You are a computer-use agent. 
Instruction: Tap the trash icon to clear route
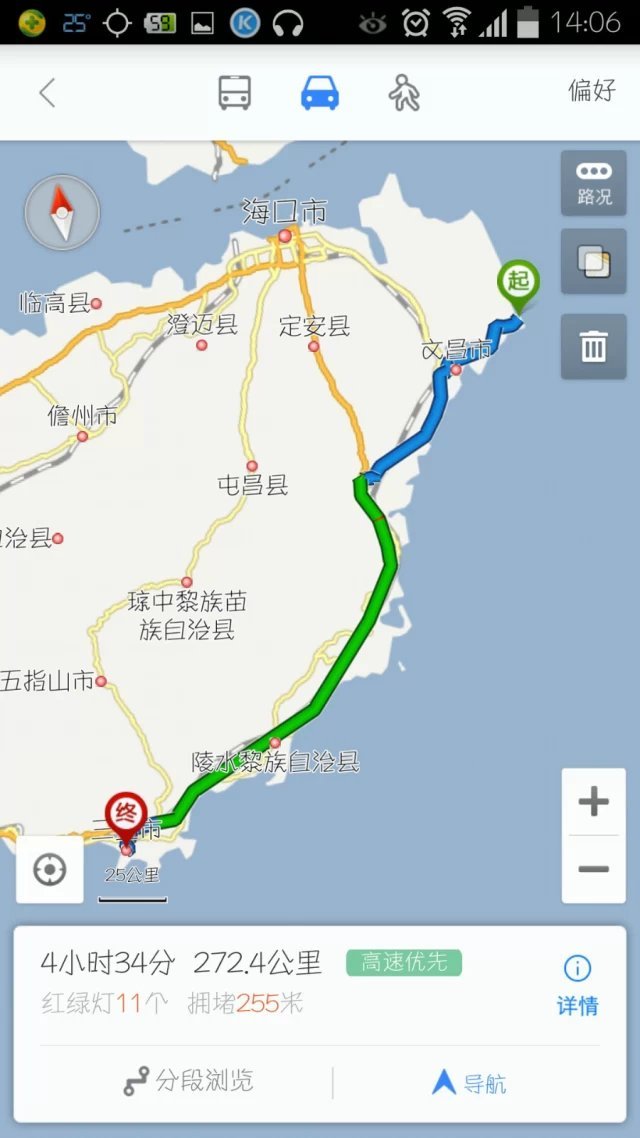coord(594,346)
